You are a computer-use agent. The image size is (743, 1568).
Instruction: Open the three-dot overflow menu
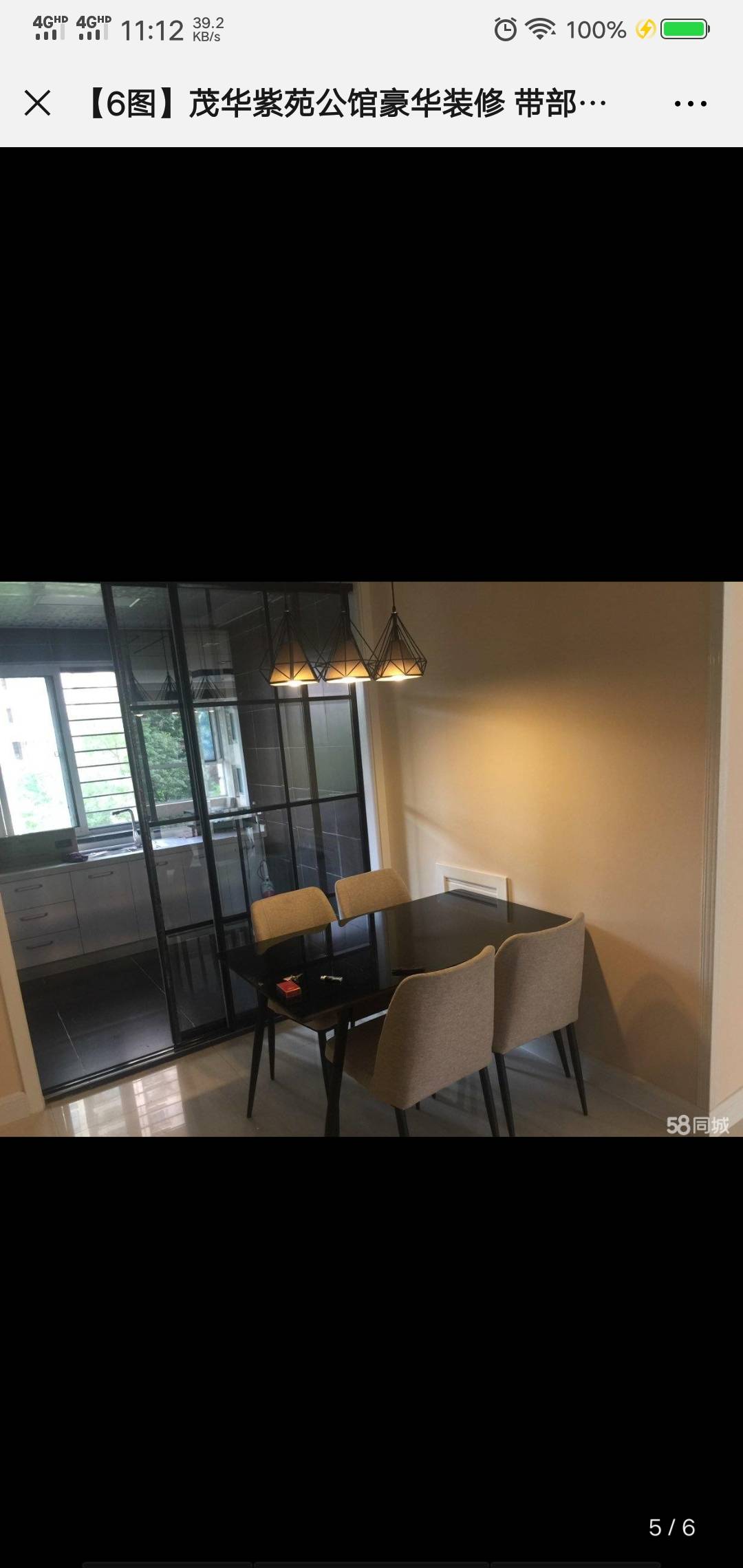pos(690,104)
